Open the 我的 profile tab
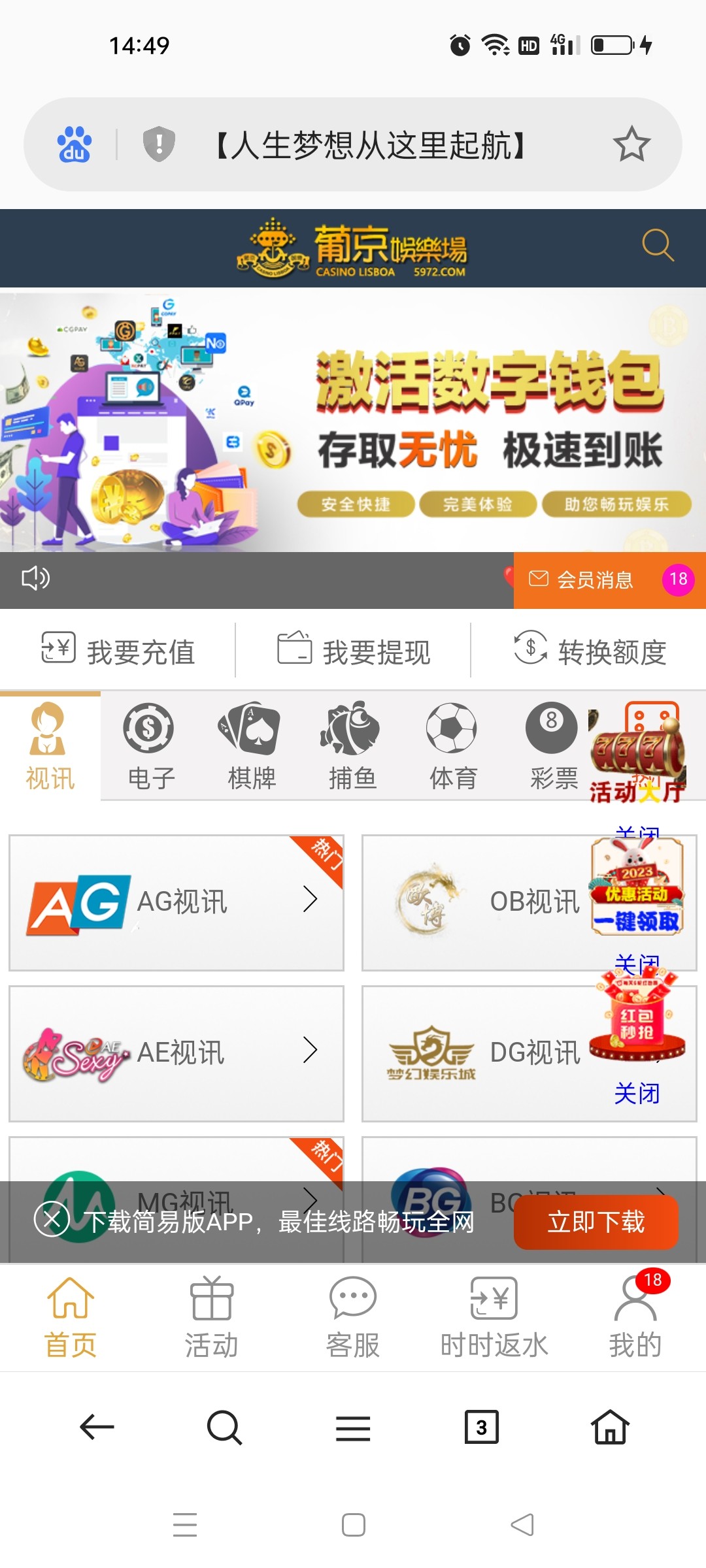This screenshot has width=706, height=1568. pyautogui.click(x=635, y=1317)
